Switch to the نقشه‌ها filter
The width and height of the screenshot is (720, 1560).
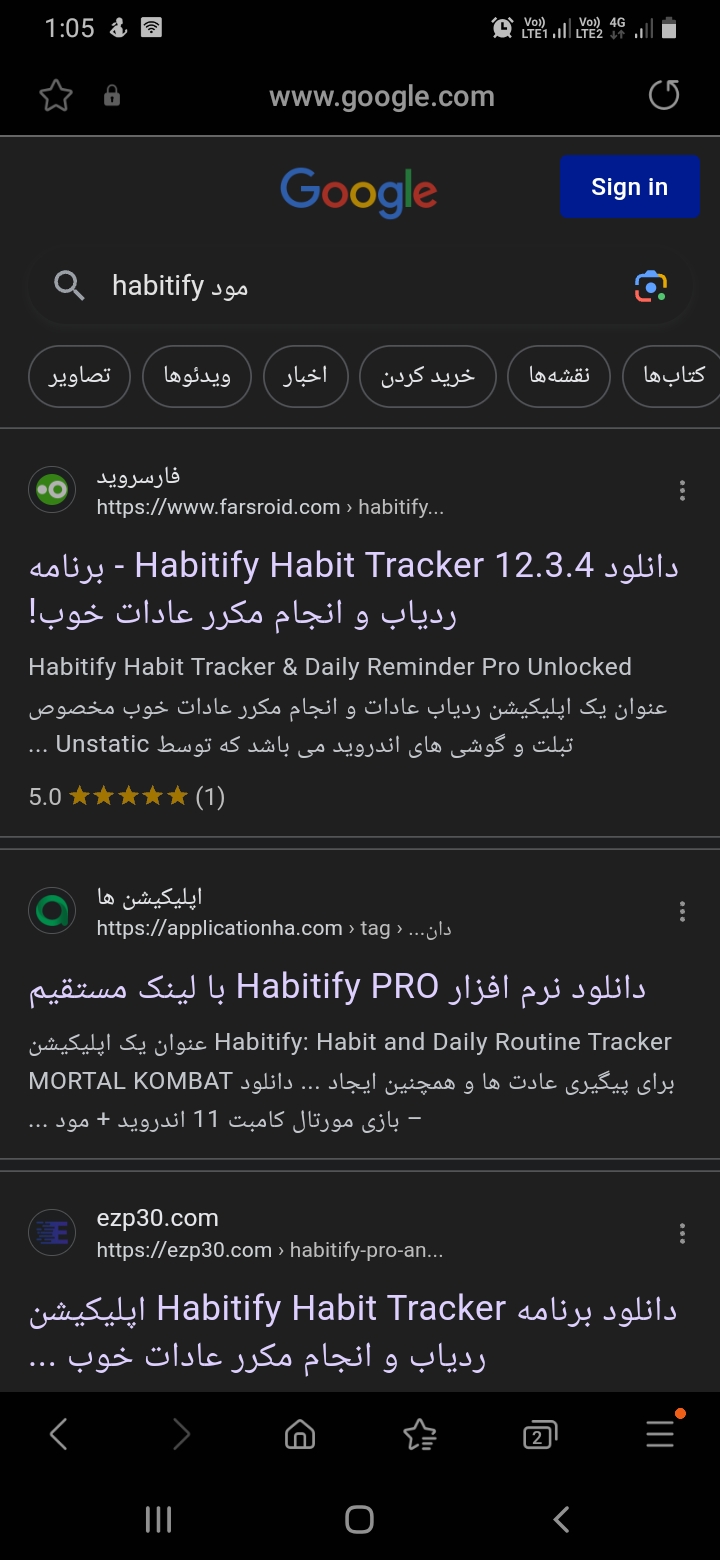pos(559,376)
